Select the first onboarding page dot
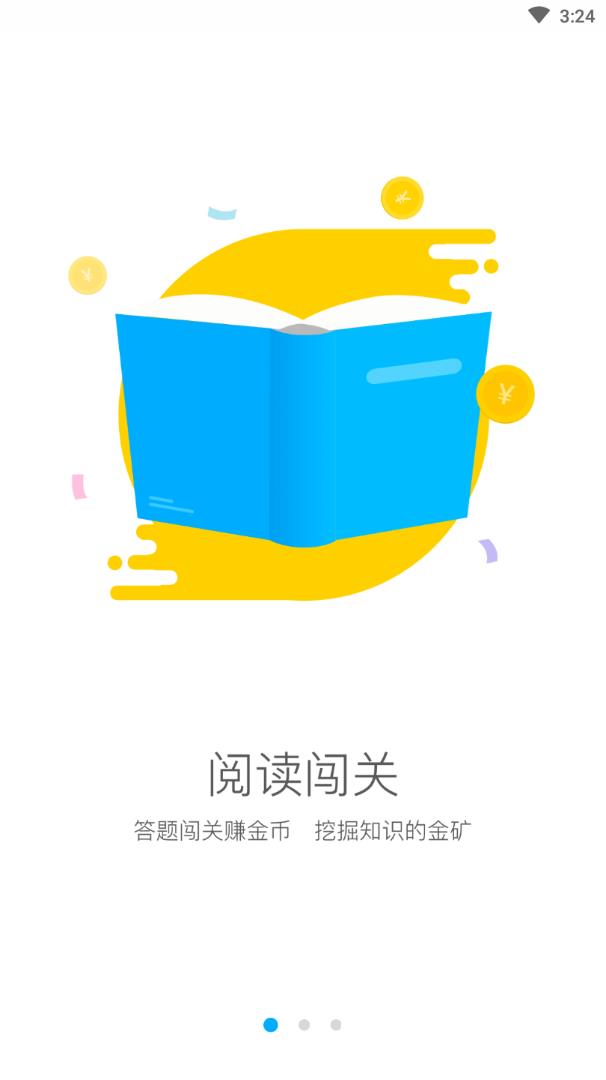The width and height of the screenshot is (606, 1080). coord(270,1024)
